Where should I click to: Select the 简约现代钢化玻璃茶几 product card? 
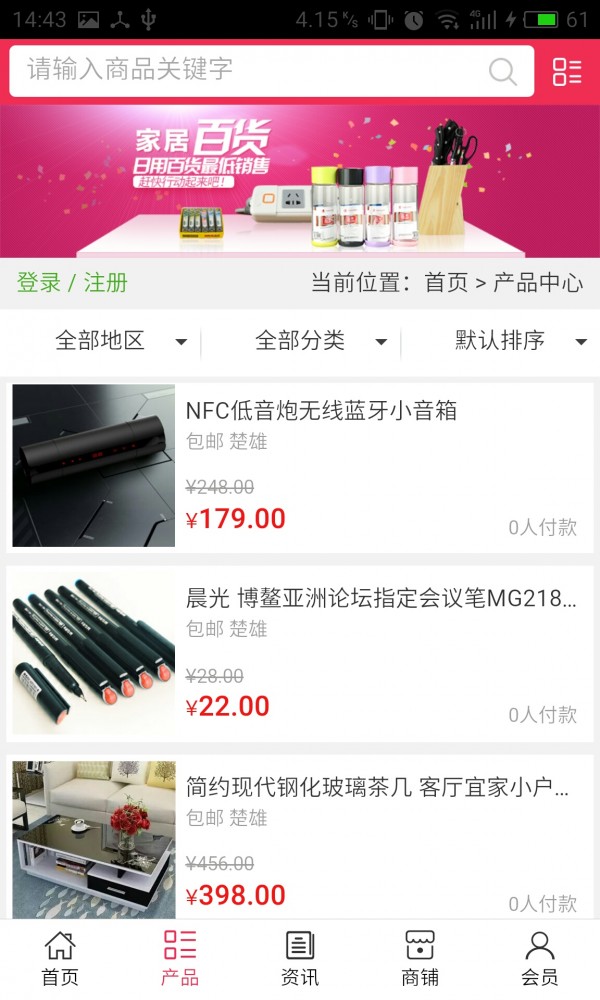point(378,787)
